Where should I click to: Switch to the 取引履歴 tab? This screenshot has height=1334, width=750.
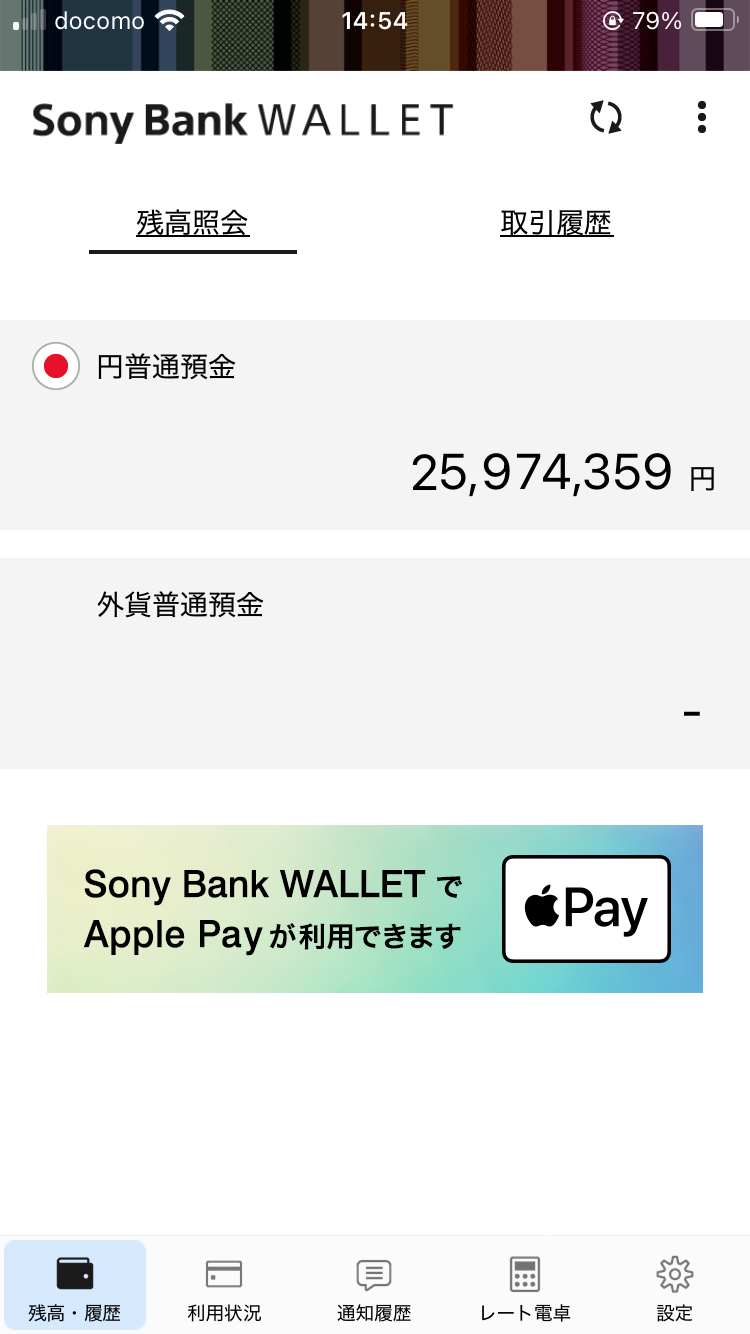(x=557, y=223)
